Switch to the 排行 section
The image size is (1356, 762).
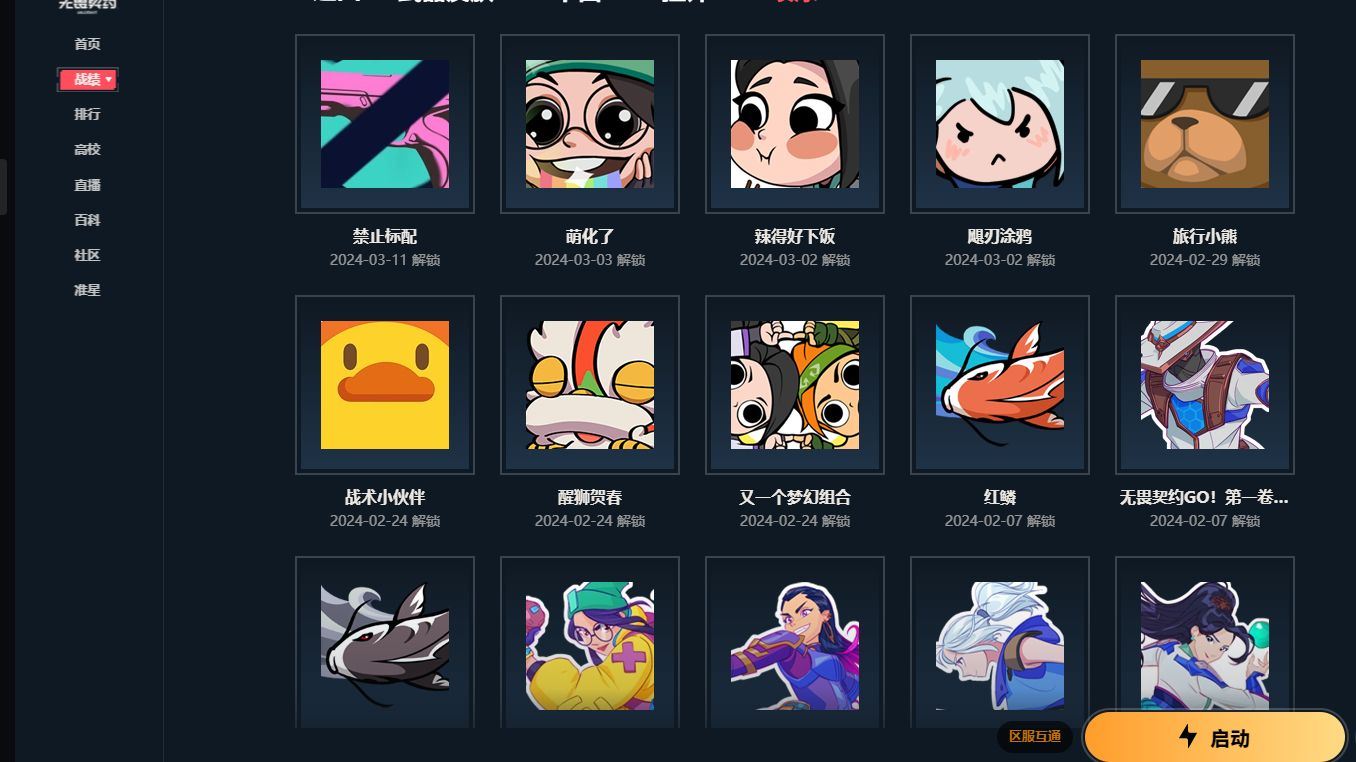pyautogui.click(x=87, y=114)
